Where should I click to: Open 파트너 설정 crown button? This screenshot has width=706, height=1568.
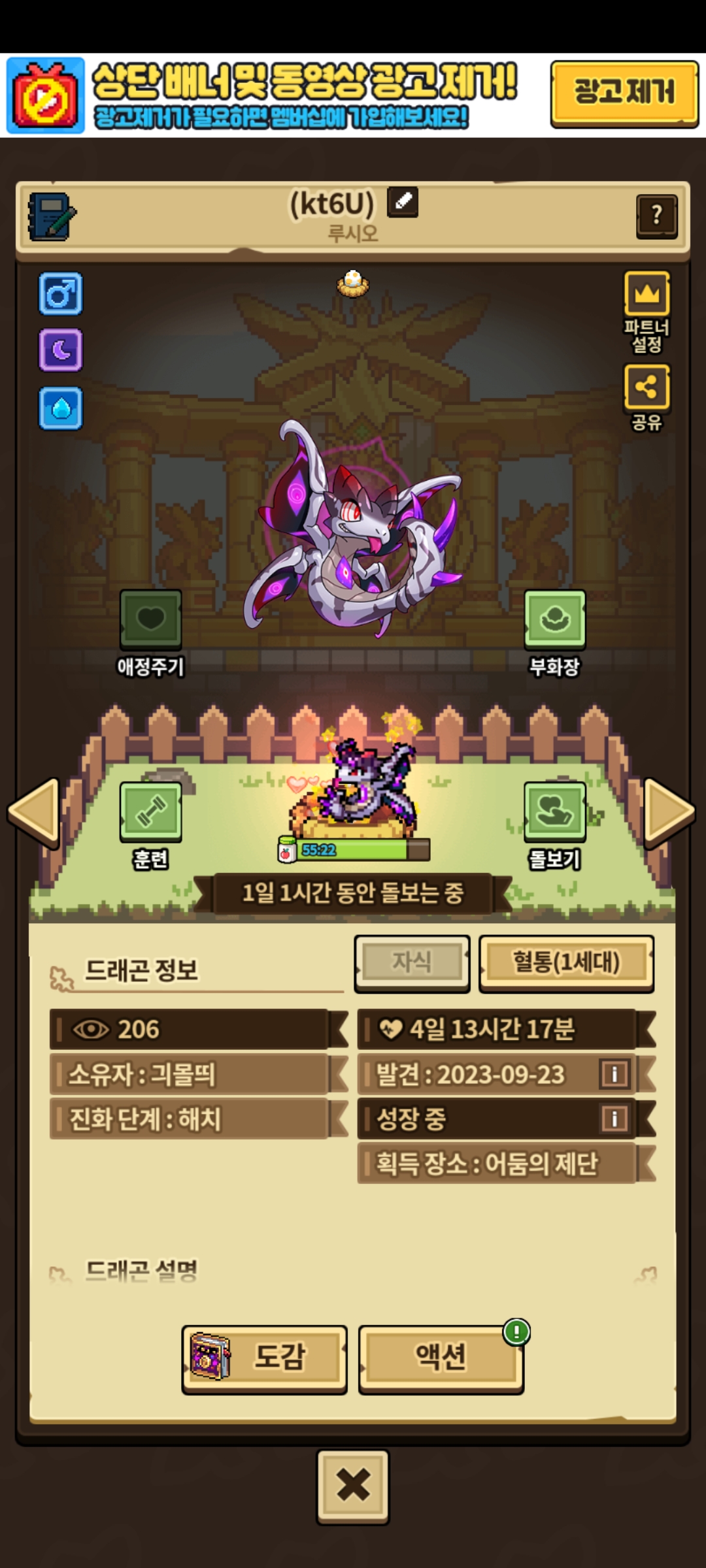point(647,312)
